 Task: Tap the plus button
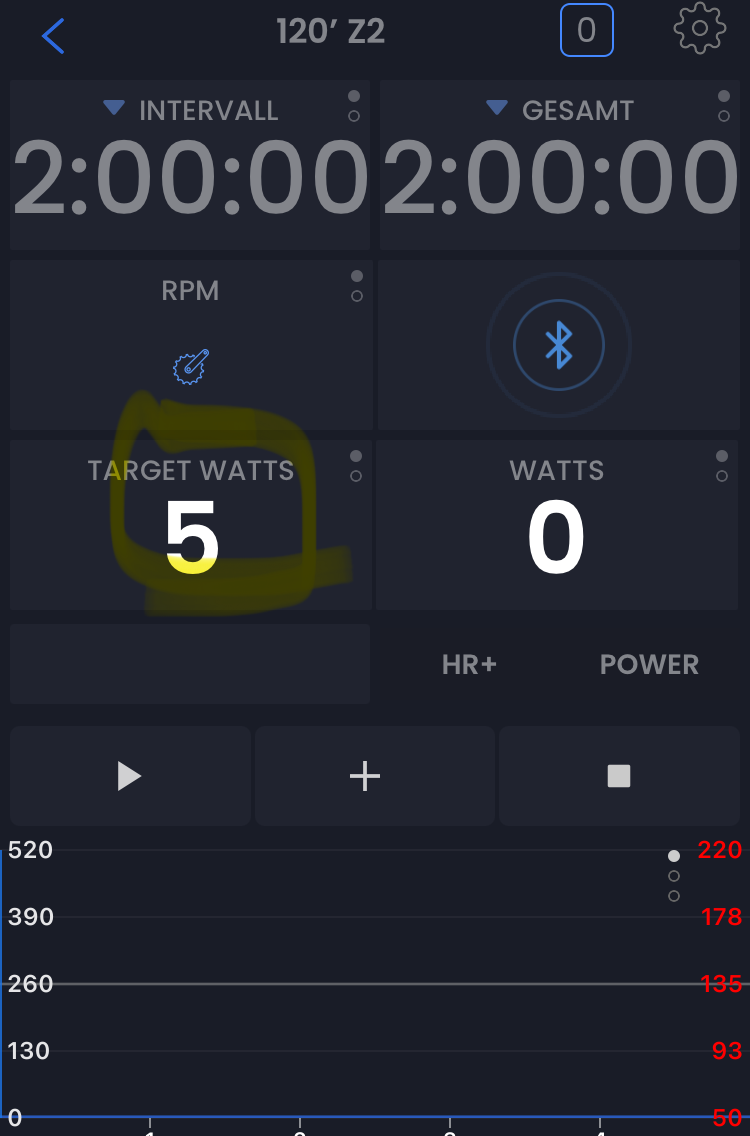pos(365,776)
